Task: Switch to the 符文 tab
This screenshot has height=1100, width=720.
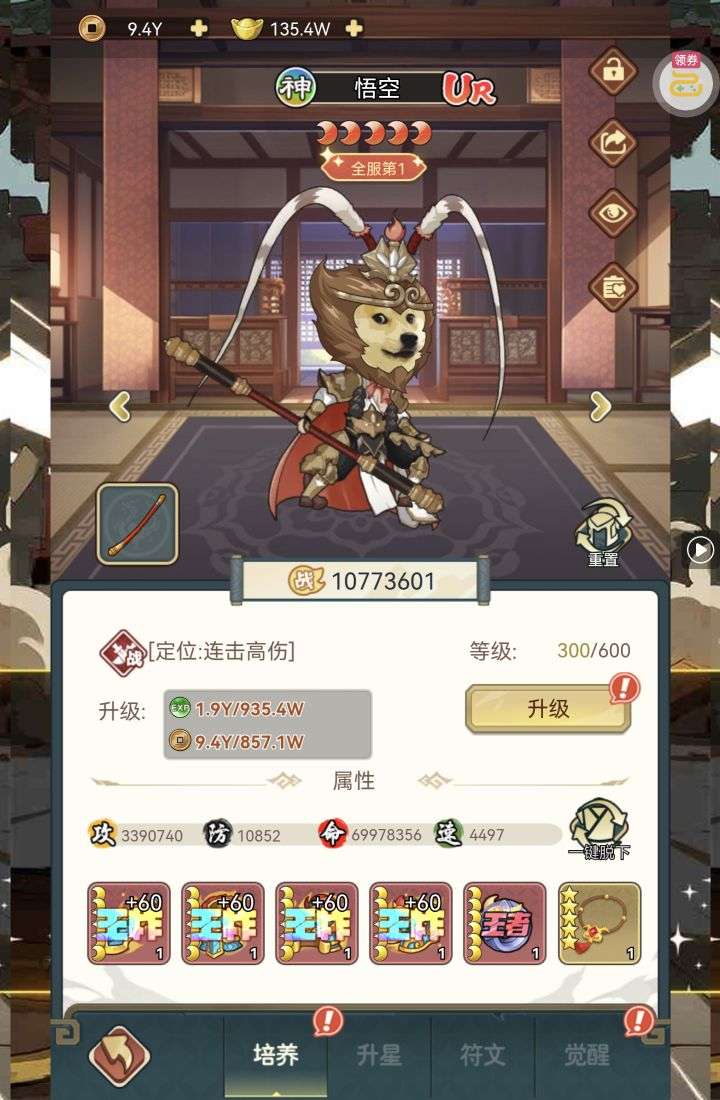Action: click(x=483, y=1055)
